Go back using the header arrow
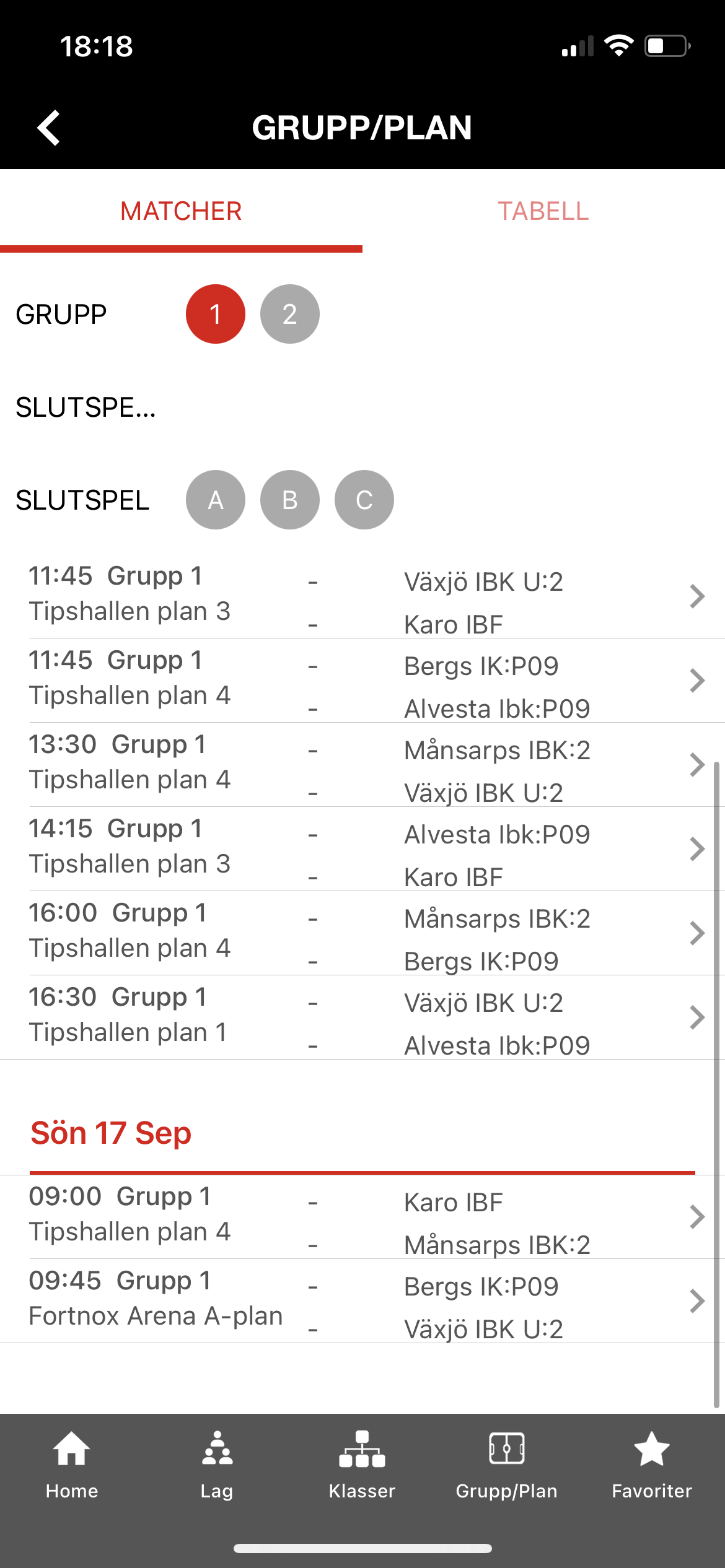Screen dimensions: 725x1568 tap(48, 128)
